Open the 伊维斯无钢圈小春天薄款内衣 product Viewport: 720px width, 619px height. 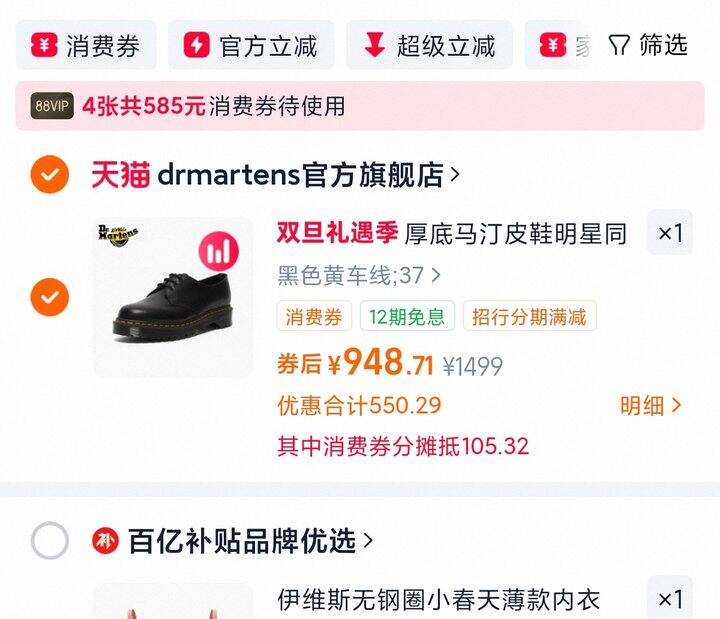pos(439,600)
